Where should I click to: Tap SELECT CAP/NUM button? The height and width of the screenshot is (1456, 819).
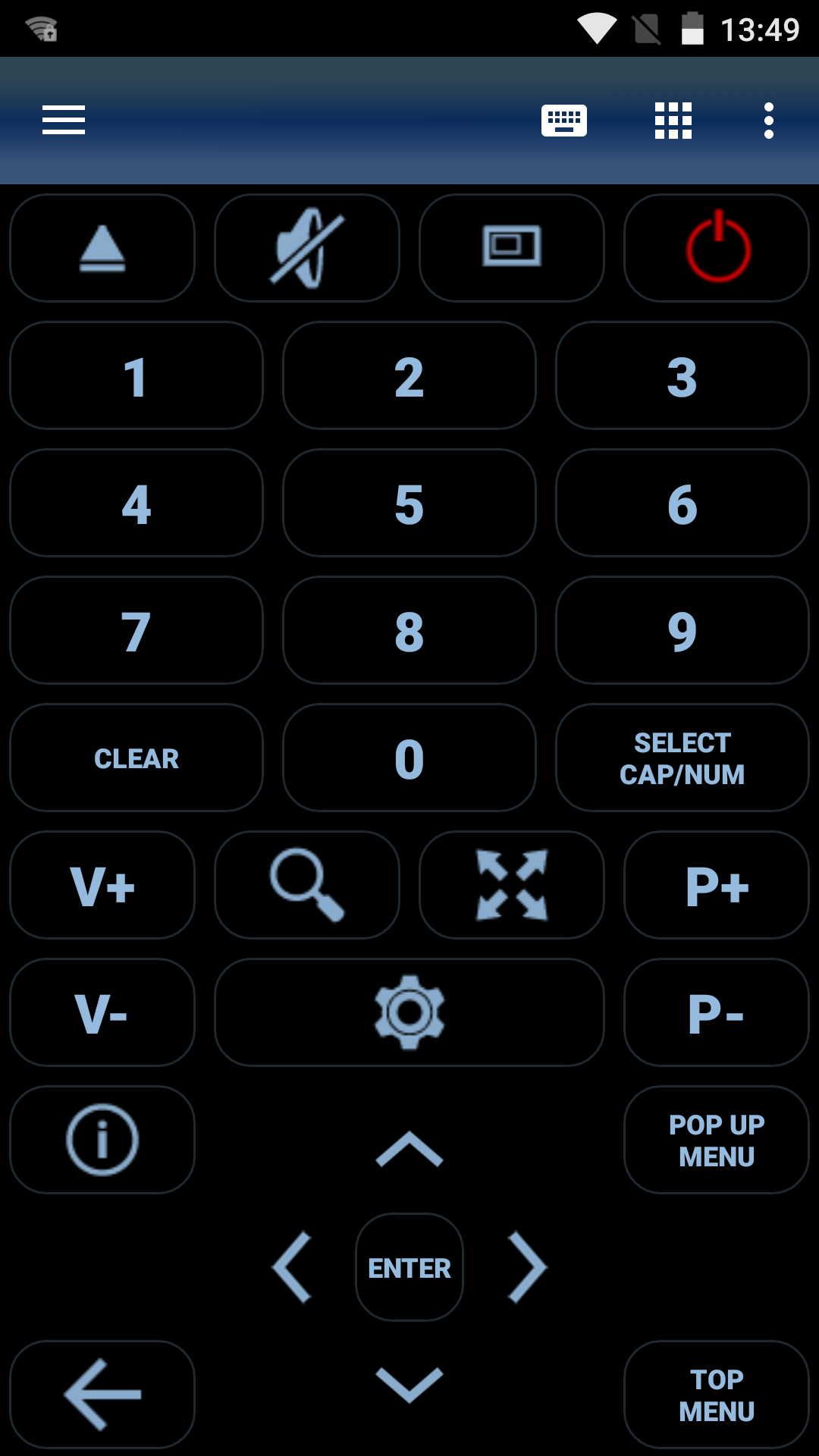pyautogui.click(x=682, y=758)
